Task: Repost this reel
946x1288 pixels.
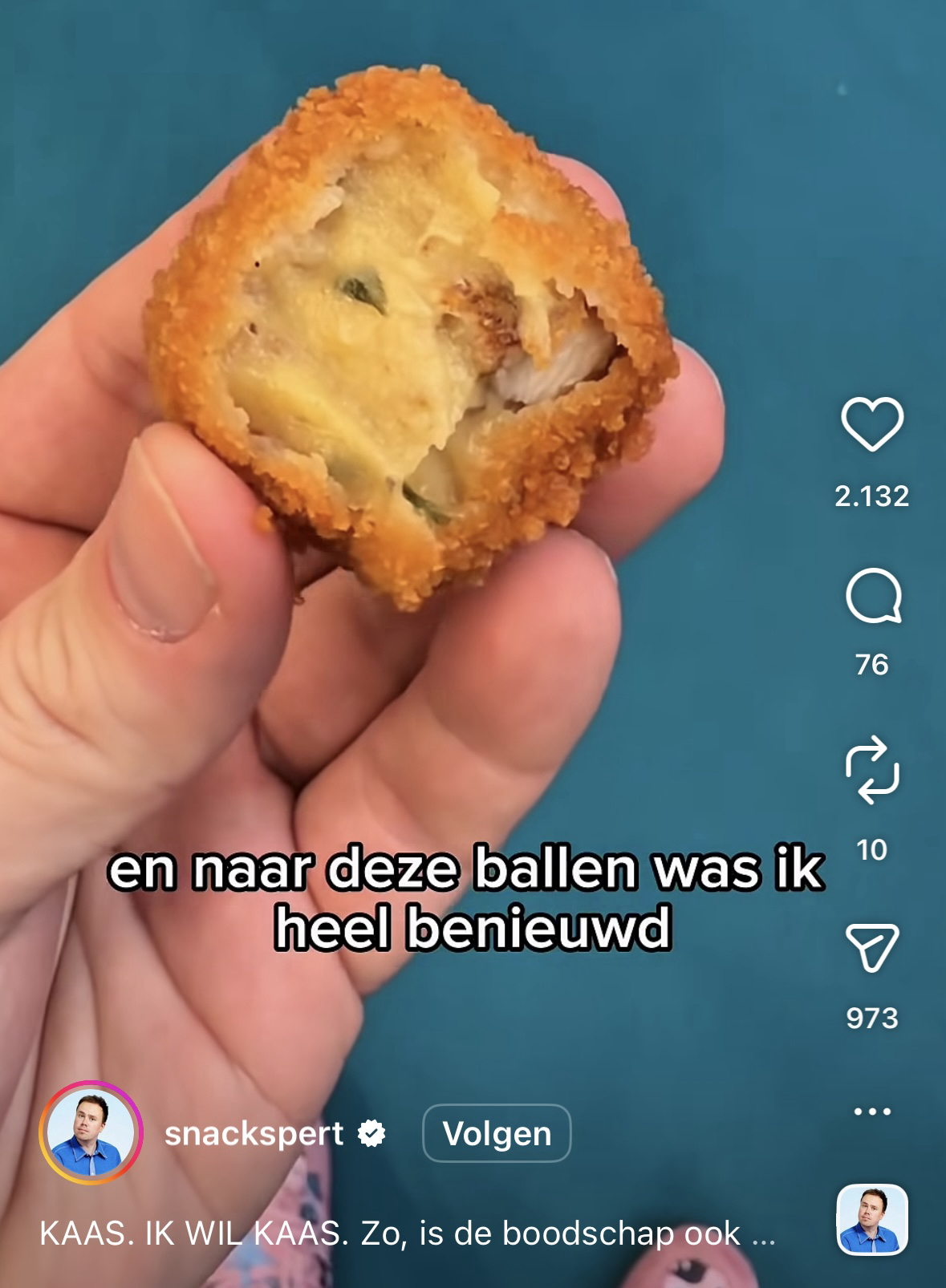Action: (872, 770)
